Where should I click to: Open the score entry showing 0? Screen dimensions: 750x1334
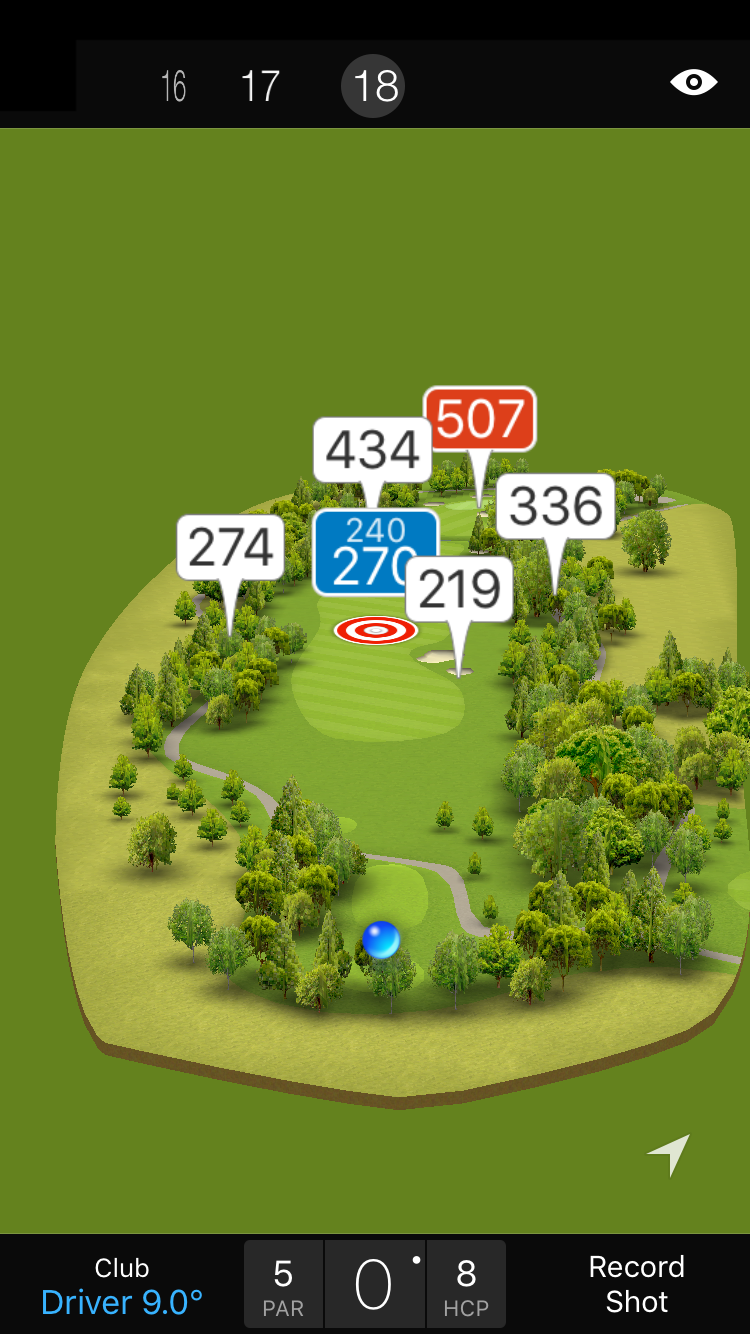(374, 1285)
